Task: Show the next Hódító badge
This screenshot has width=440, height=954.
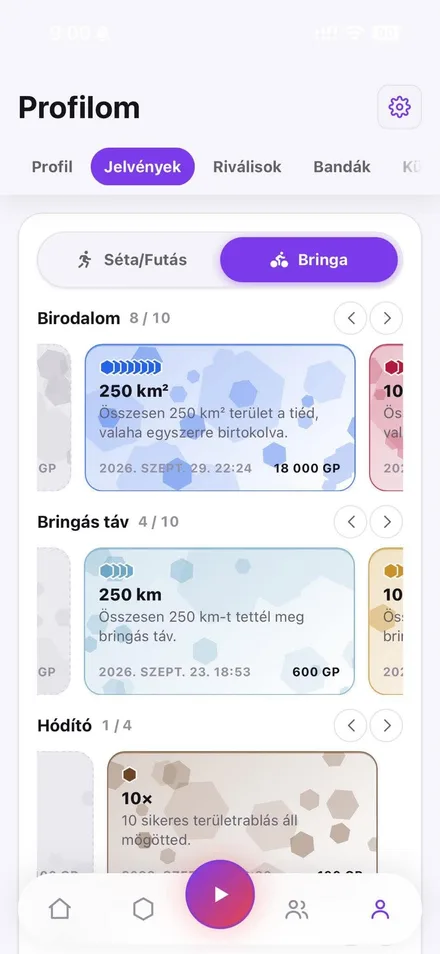Action: 386,725
